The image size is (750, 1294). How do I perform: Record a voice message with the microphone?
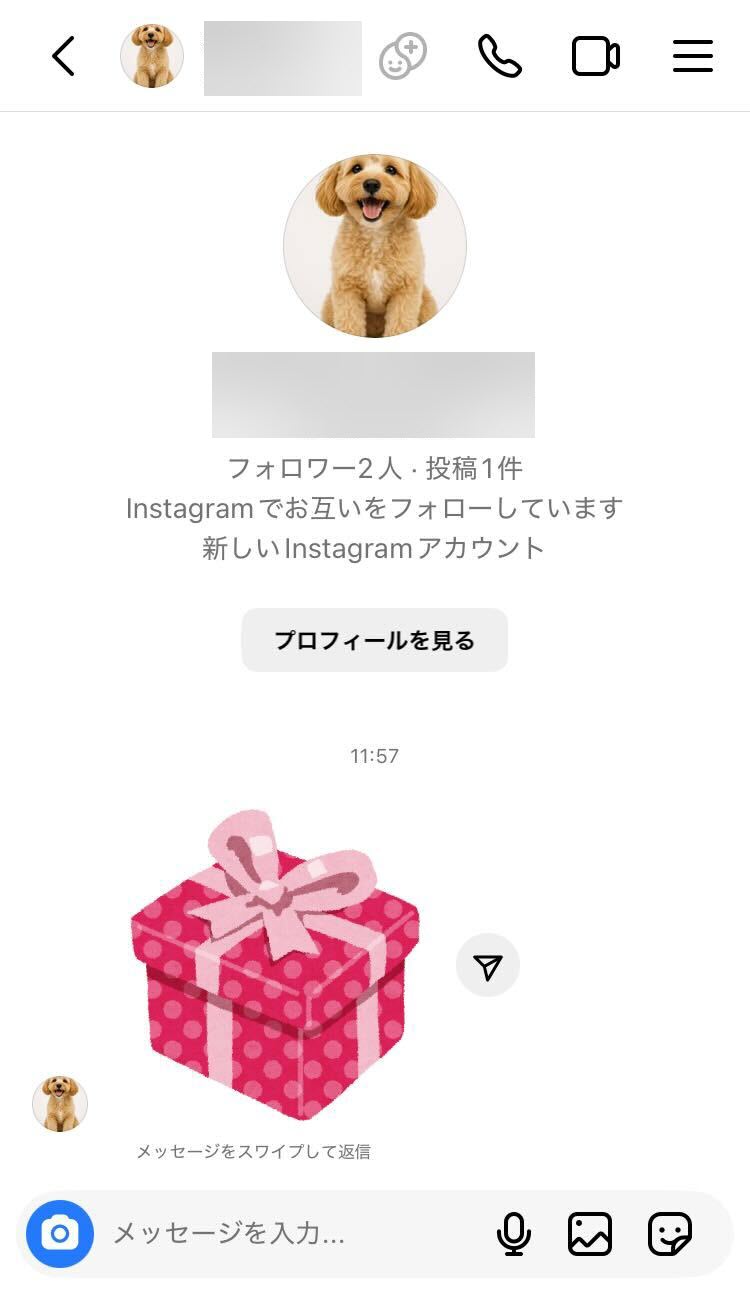pyautogui.click(x=513, y=1233)
